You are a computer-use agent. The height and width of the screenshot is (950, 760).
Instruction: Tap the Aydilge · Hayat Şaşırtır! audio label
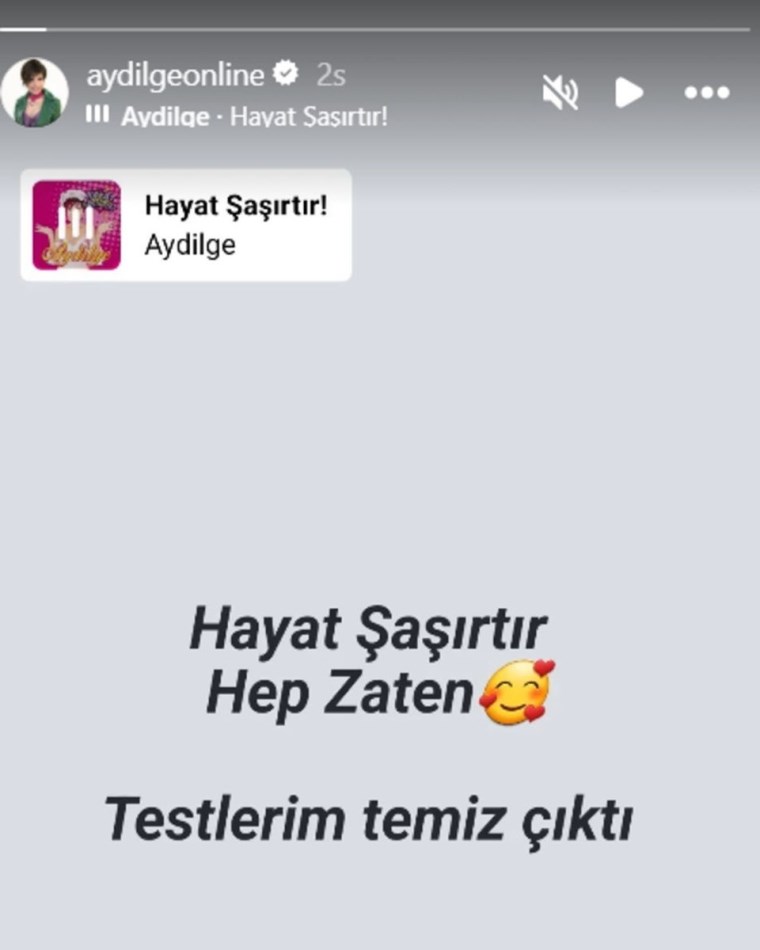(253, 116)
